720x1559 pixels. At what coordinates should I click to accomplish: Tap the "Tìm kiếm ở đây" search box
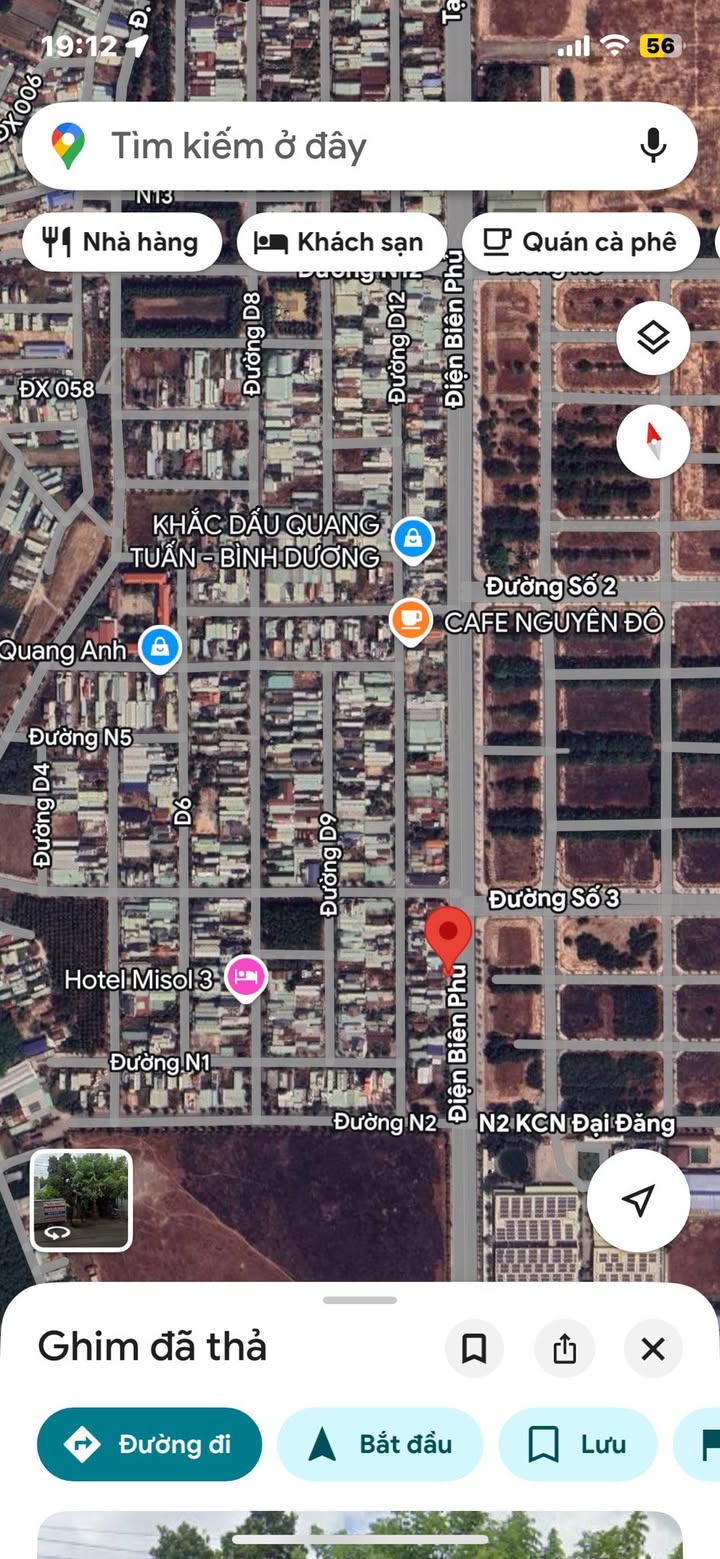330,146
